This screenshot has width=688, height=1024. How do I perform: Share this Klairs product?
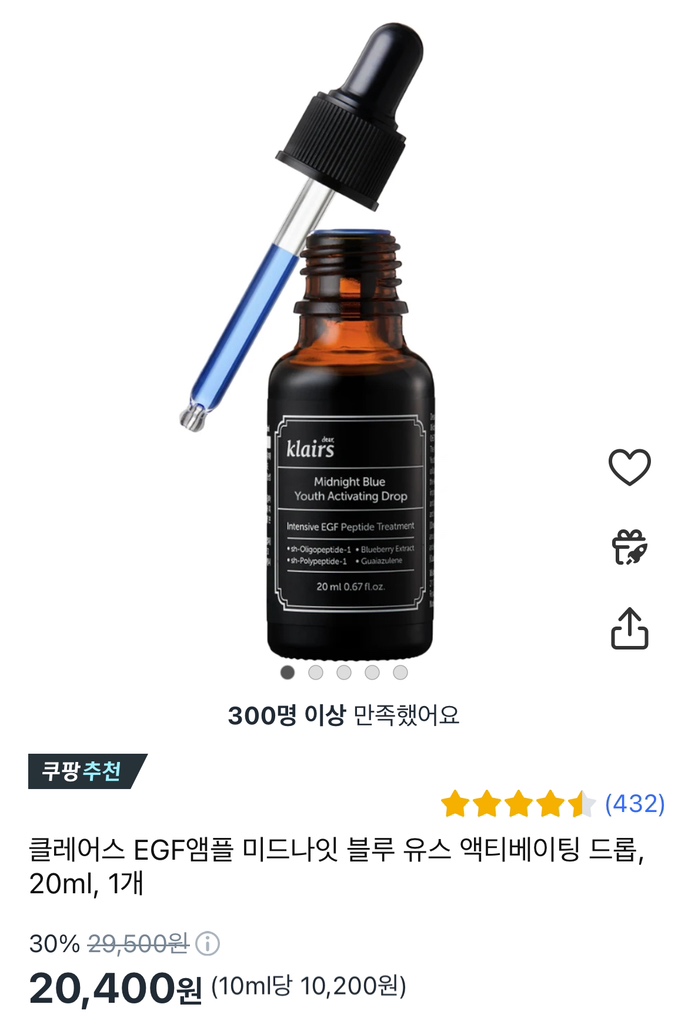tap(630, 628)
